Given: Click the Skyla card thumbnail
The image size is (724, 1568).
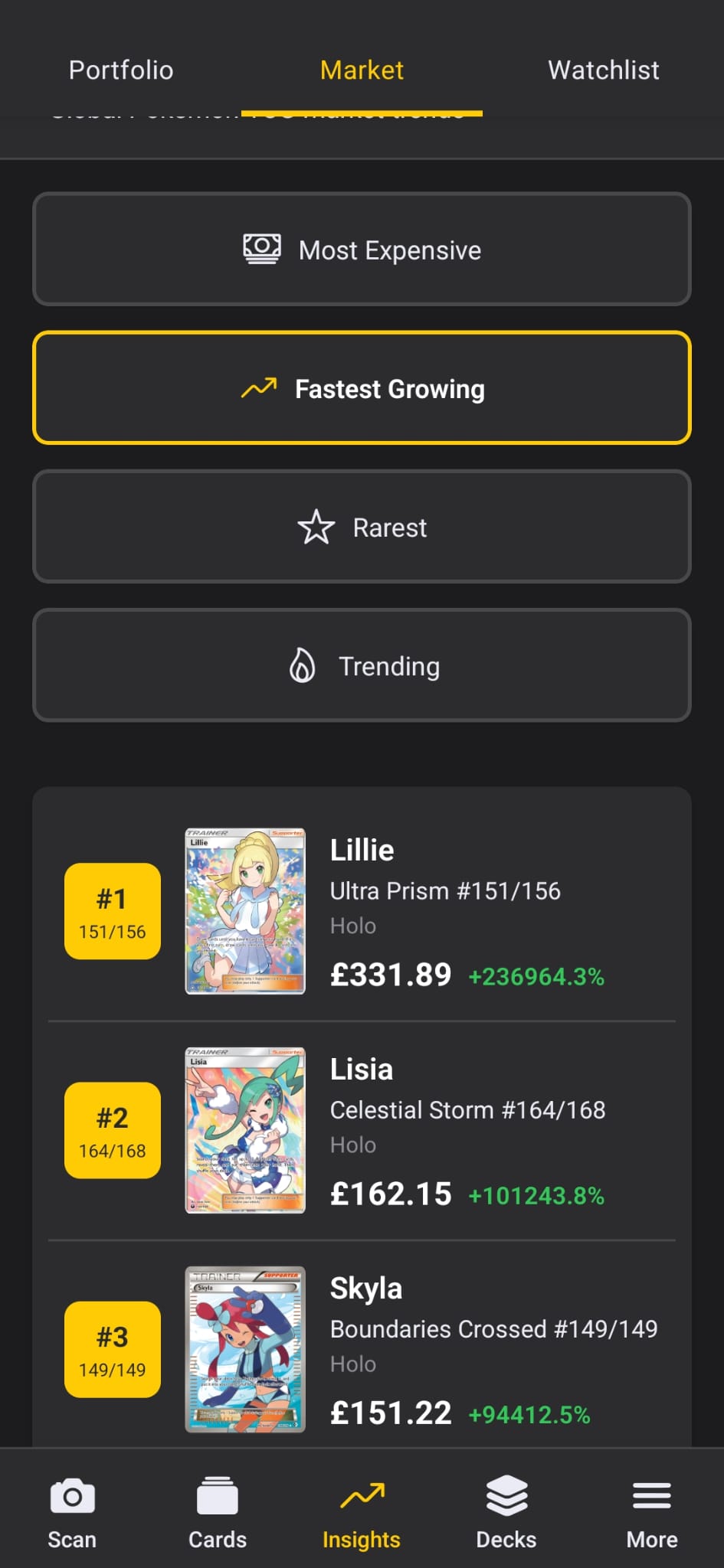Looking at the screenshot, I should (245, 1351).
